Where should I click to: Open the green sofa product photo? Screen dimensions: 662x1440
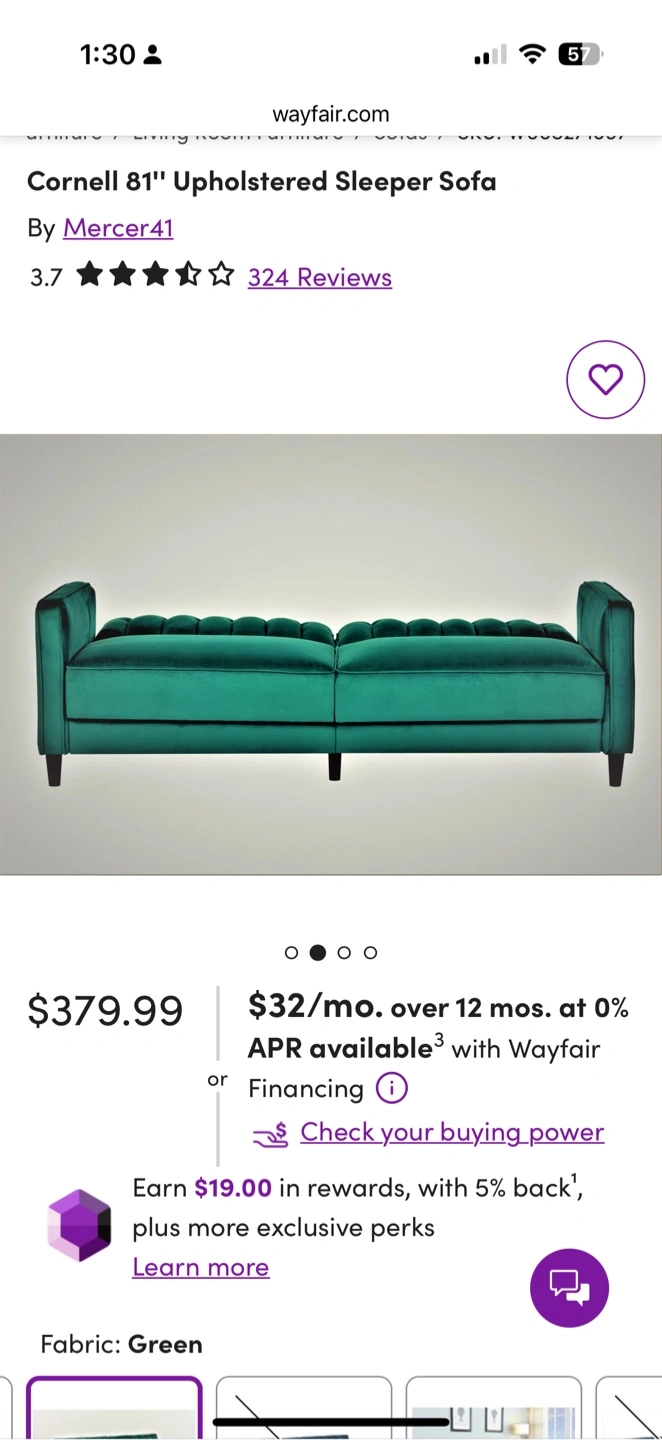[x=330, y=654]
